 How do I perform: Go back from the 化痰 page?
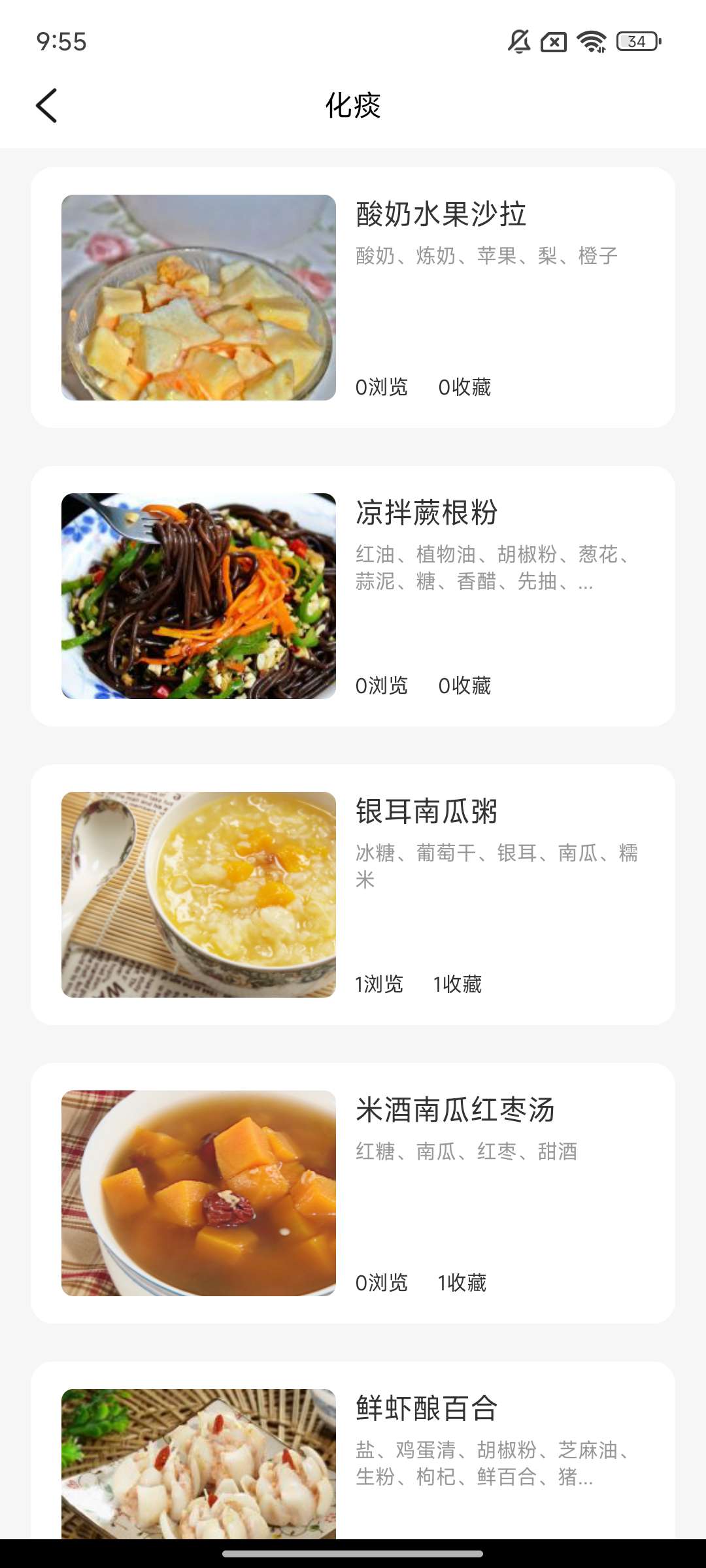(46, 105)
